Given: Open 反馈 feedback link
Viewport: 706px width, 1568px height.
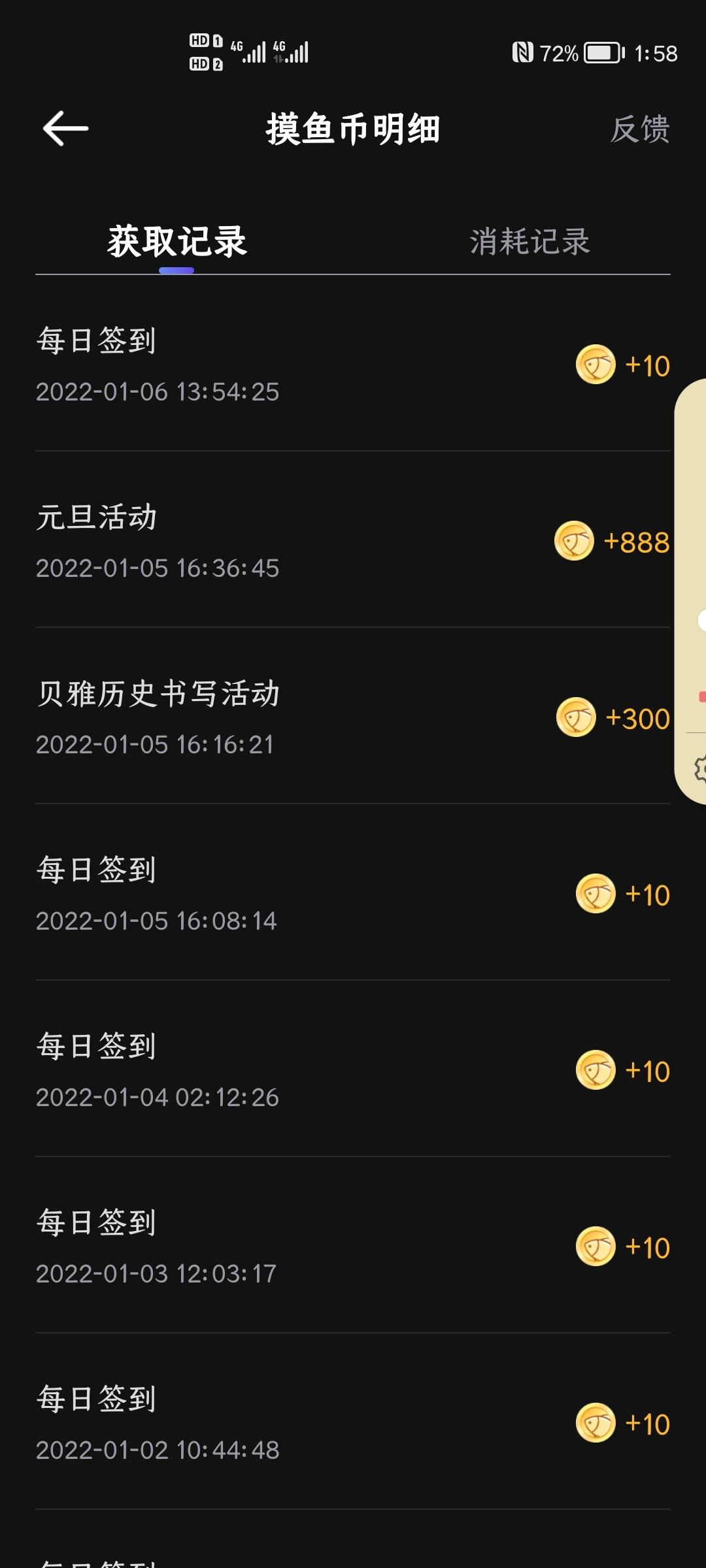Looking at the screenshot, I should [x=640, y=129].
